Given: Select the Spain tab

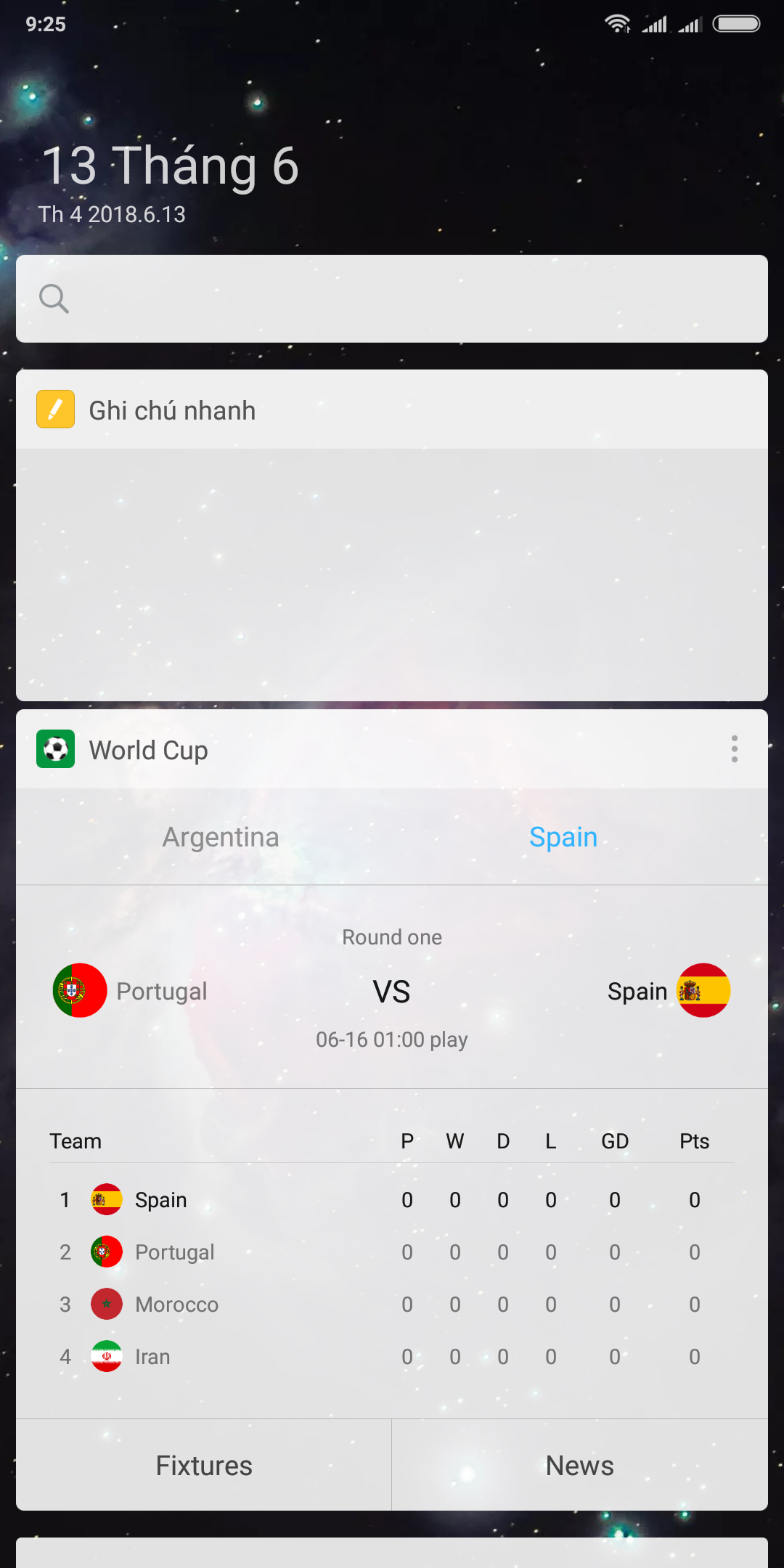Looking at the screenshot, I should pyautogui.click(x=563, y=837).
